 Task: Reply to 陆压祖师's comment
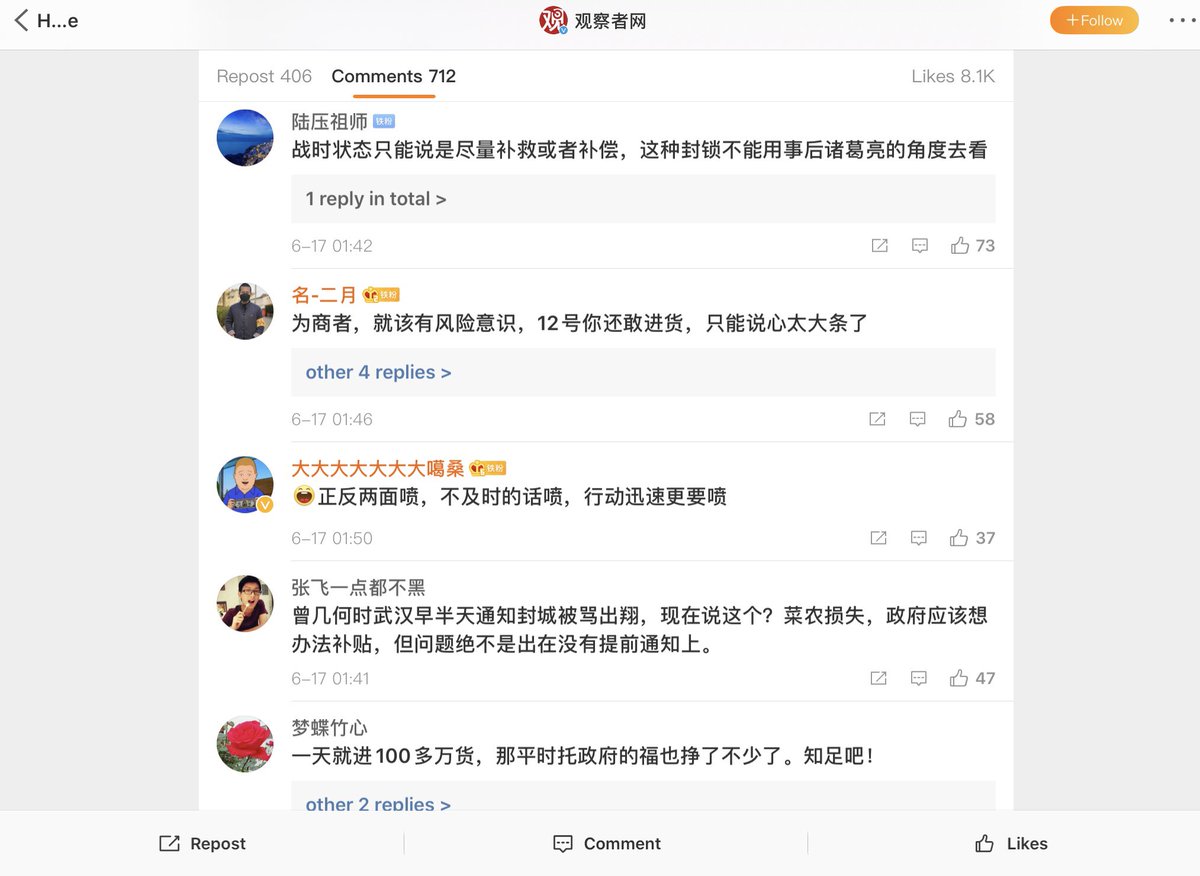point(920,246)
